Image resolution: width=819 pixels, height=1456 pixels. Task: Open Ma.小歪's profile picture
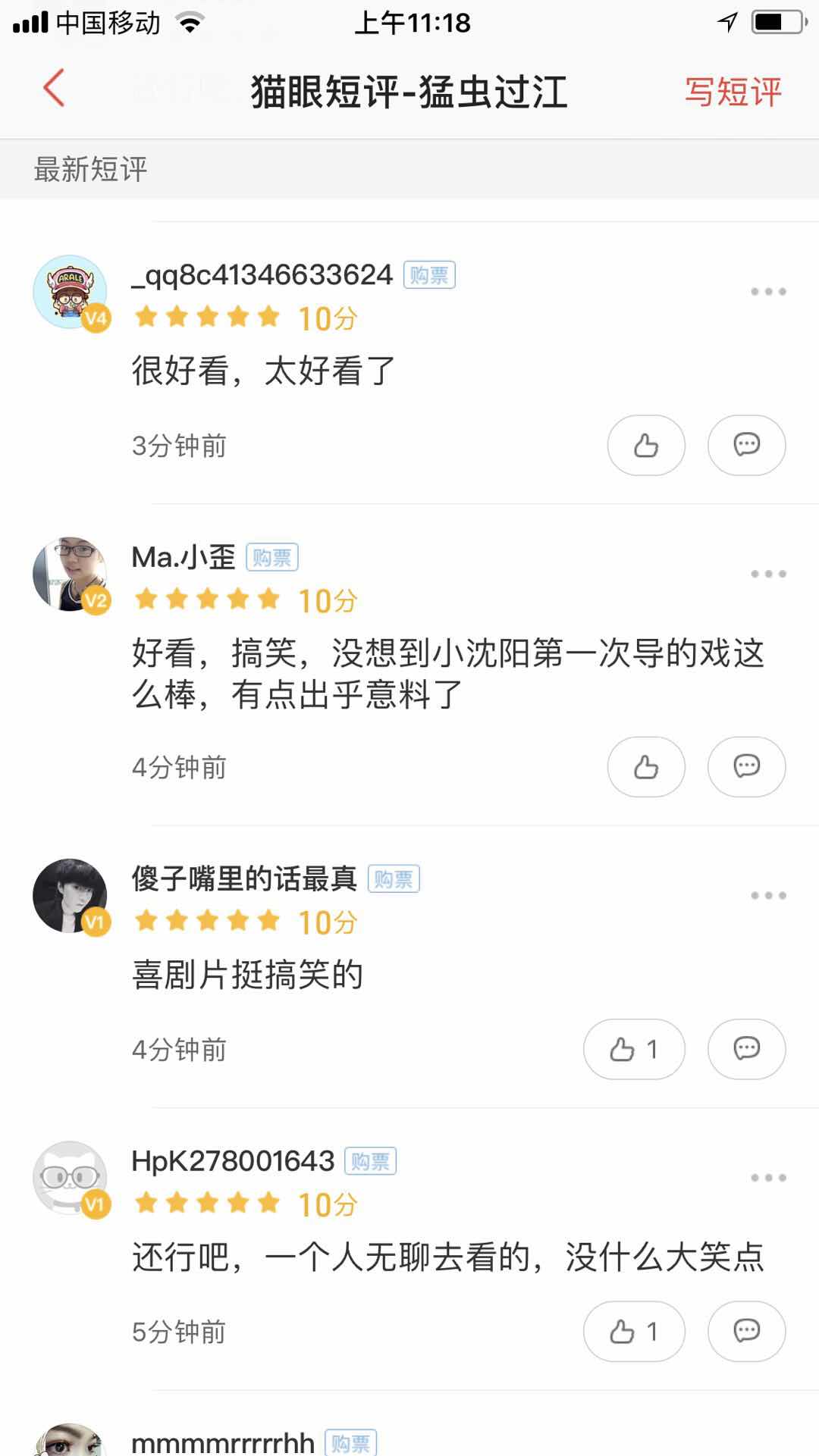coord(71,575)
